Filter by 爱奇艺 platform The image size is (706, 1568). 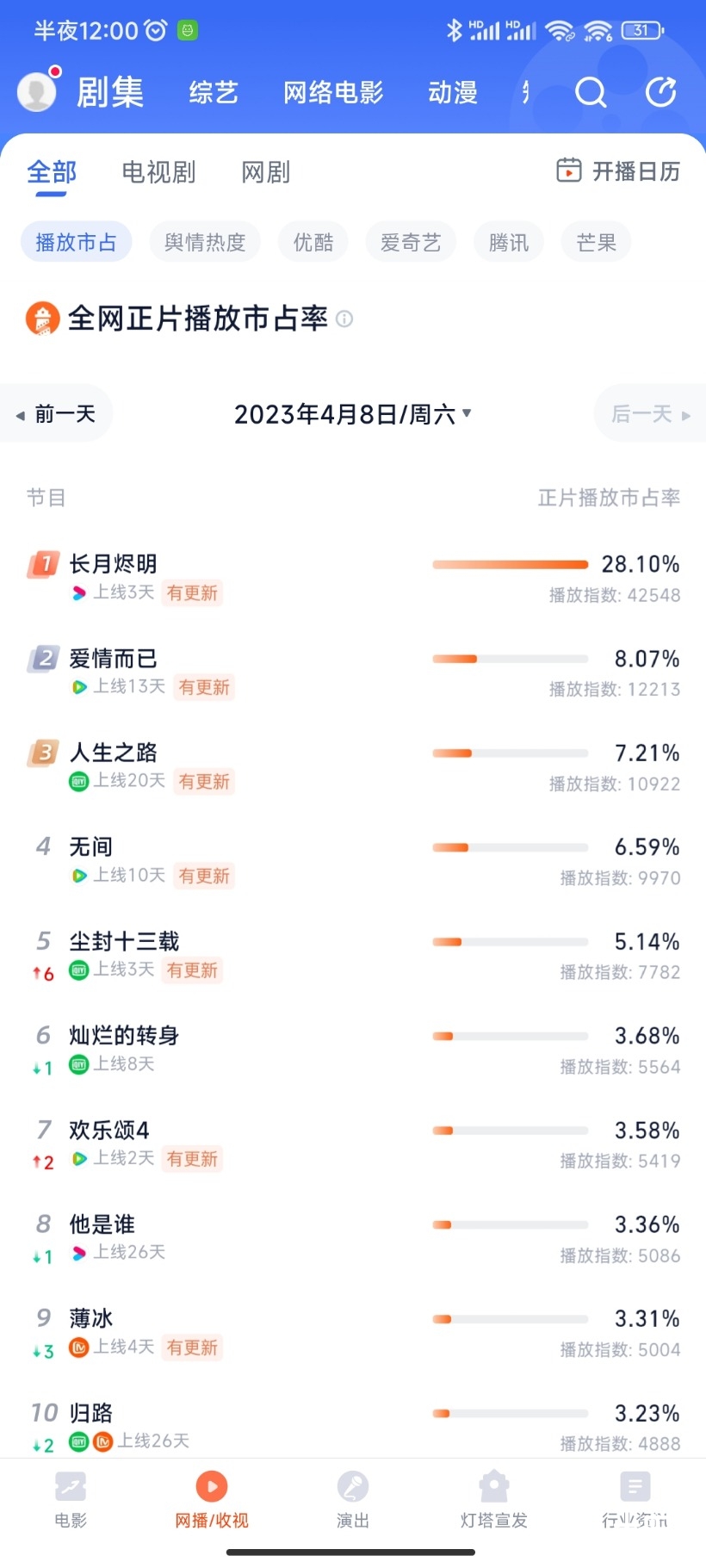coord(411,242)
